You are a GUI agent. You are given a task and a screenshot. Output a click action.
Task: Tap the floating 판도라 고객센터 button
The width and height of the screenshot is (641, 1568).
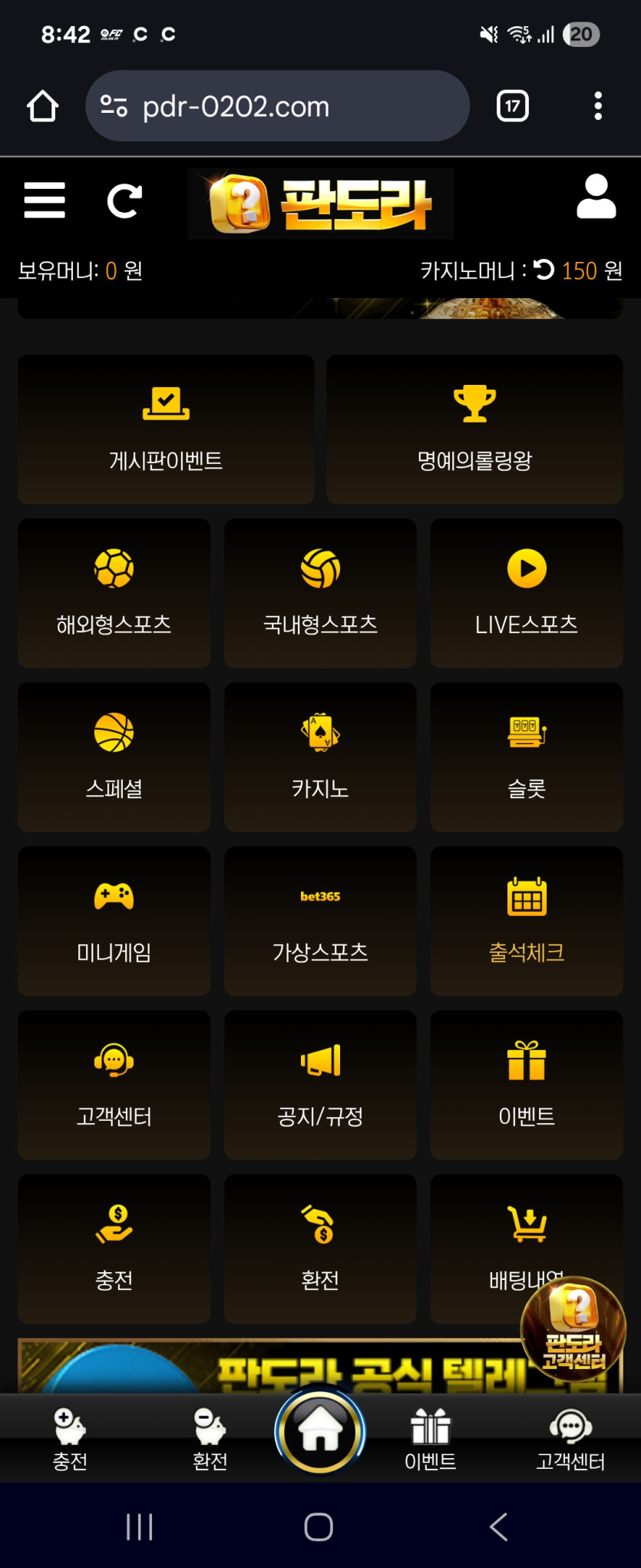click(x=573, y=1329)
